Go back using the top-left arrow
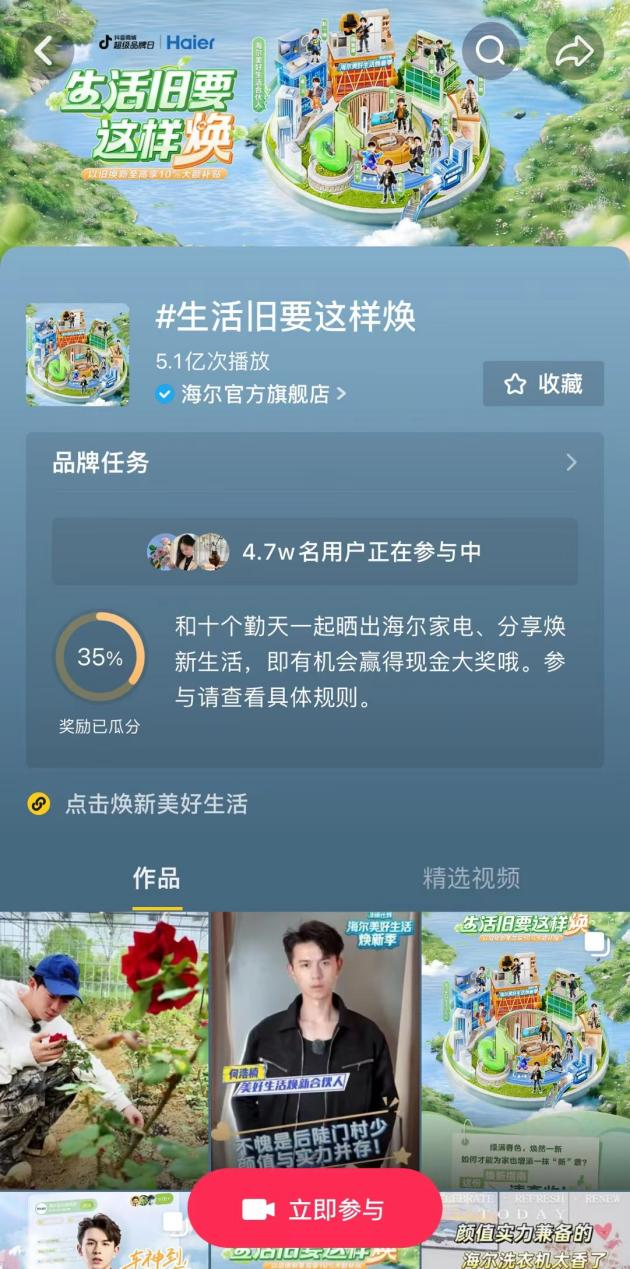This screenshot has height=1269, width=630. (44, 49)
